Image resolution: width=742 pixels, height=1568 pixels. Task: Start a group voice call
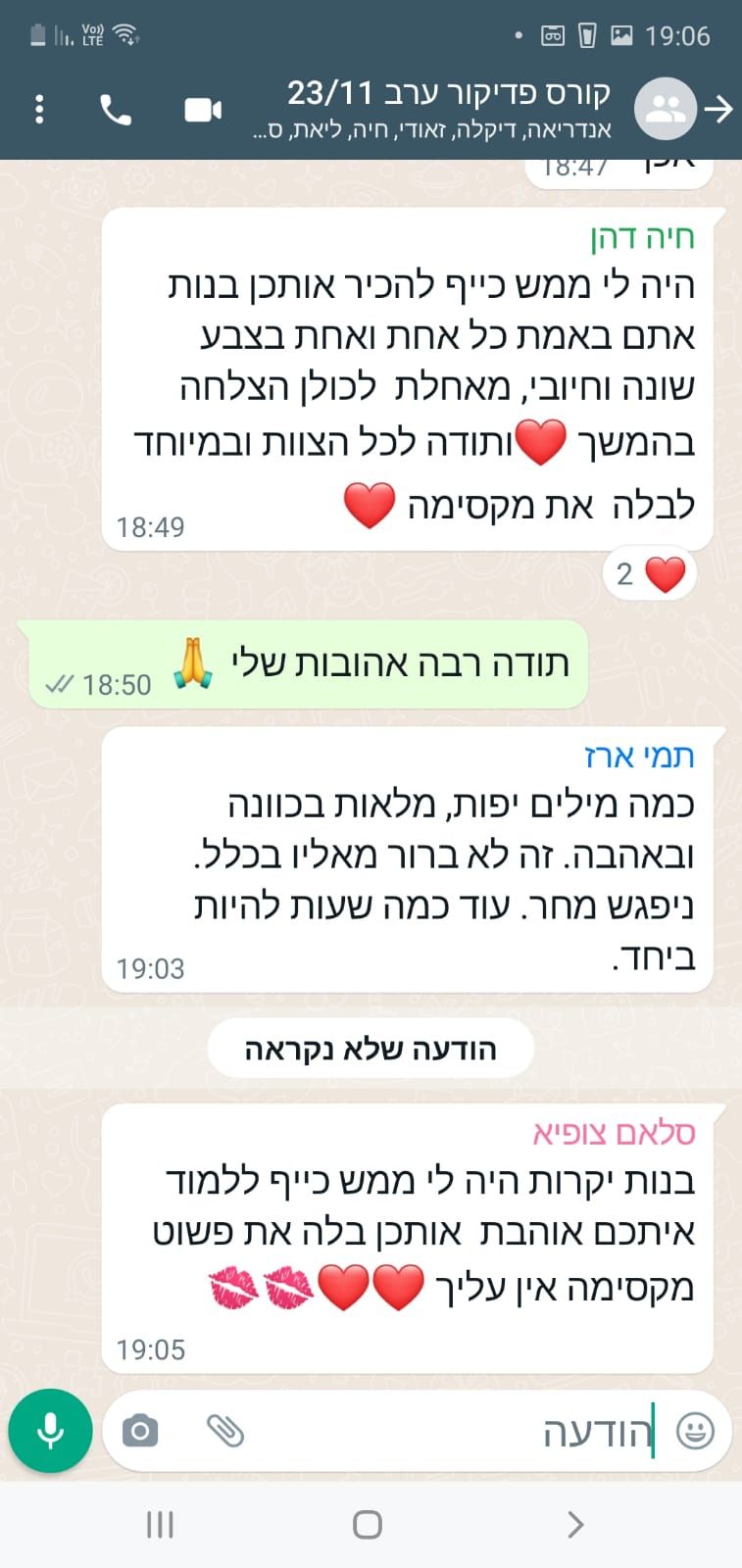pos(116,110)
